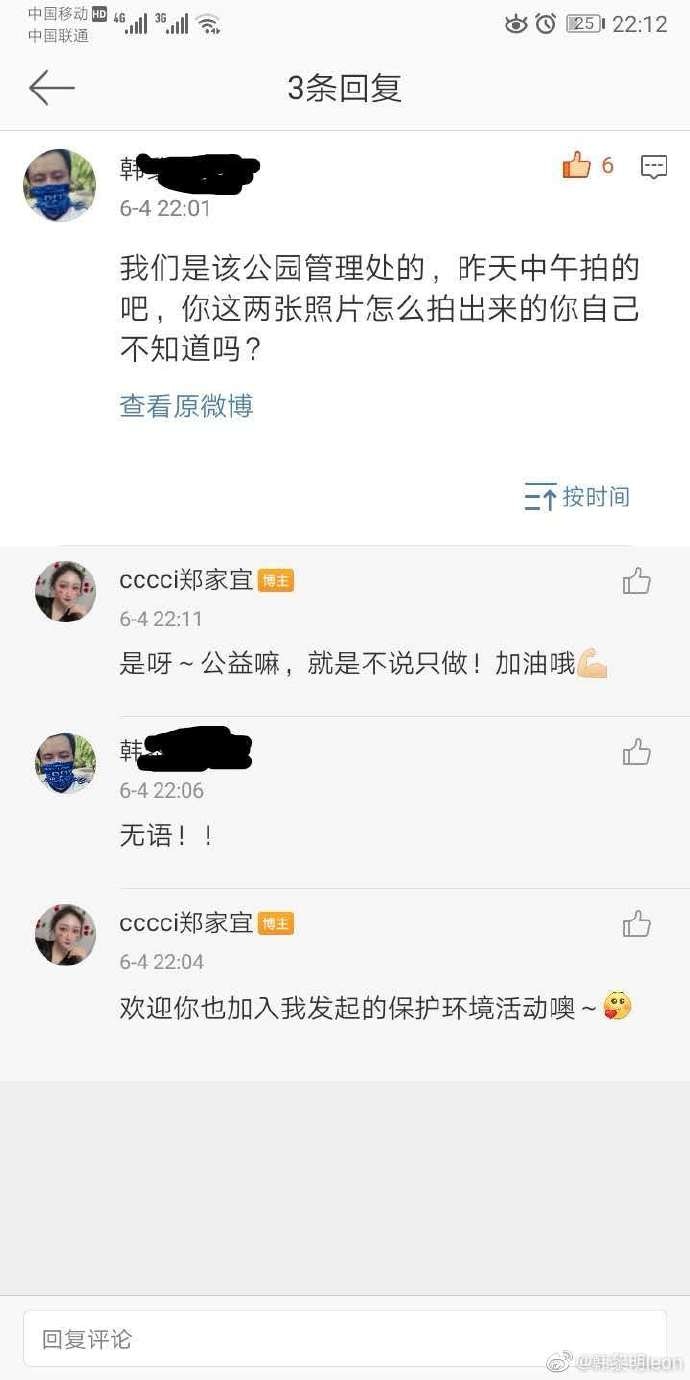
Task: Open the avatar on the main comment
Action: coord(60,185)
